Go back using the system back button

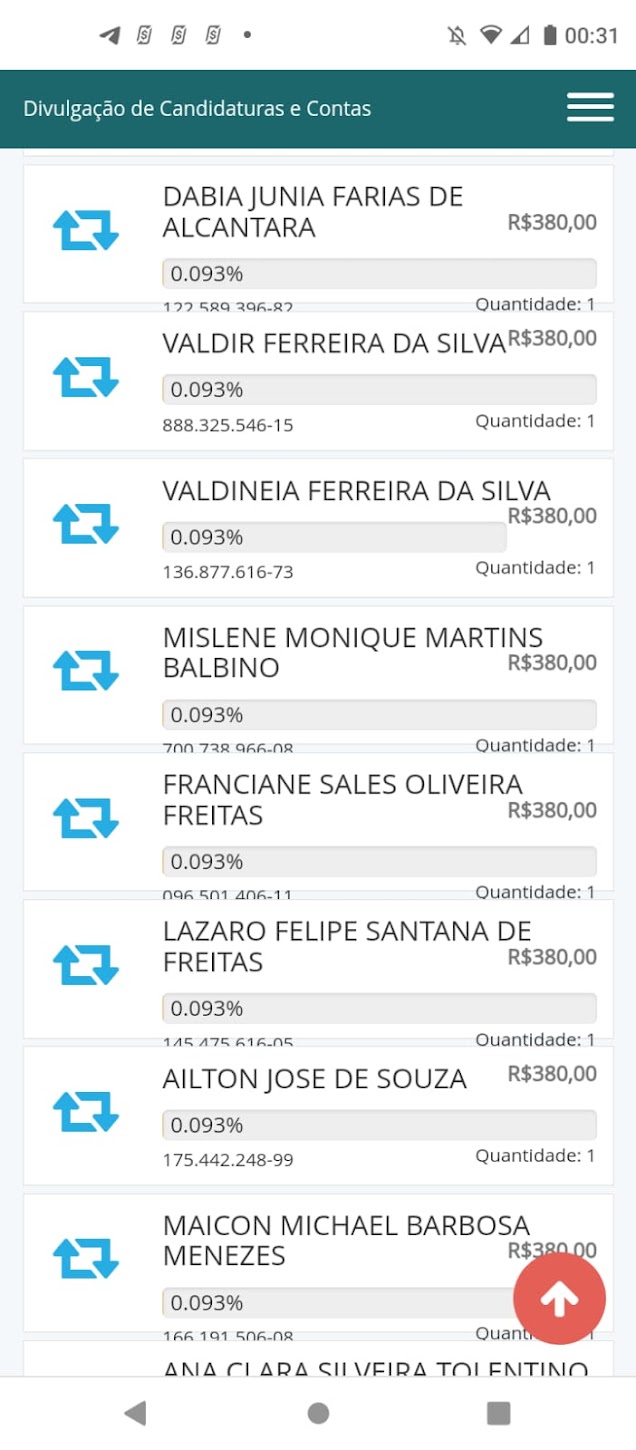click(135, 1413)
